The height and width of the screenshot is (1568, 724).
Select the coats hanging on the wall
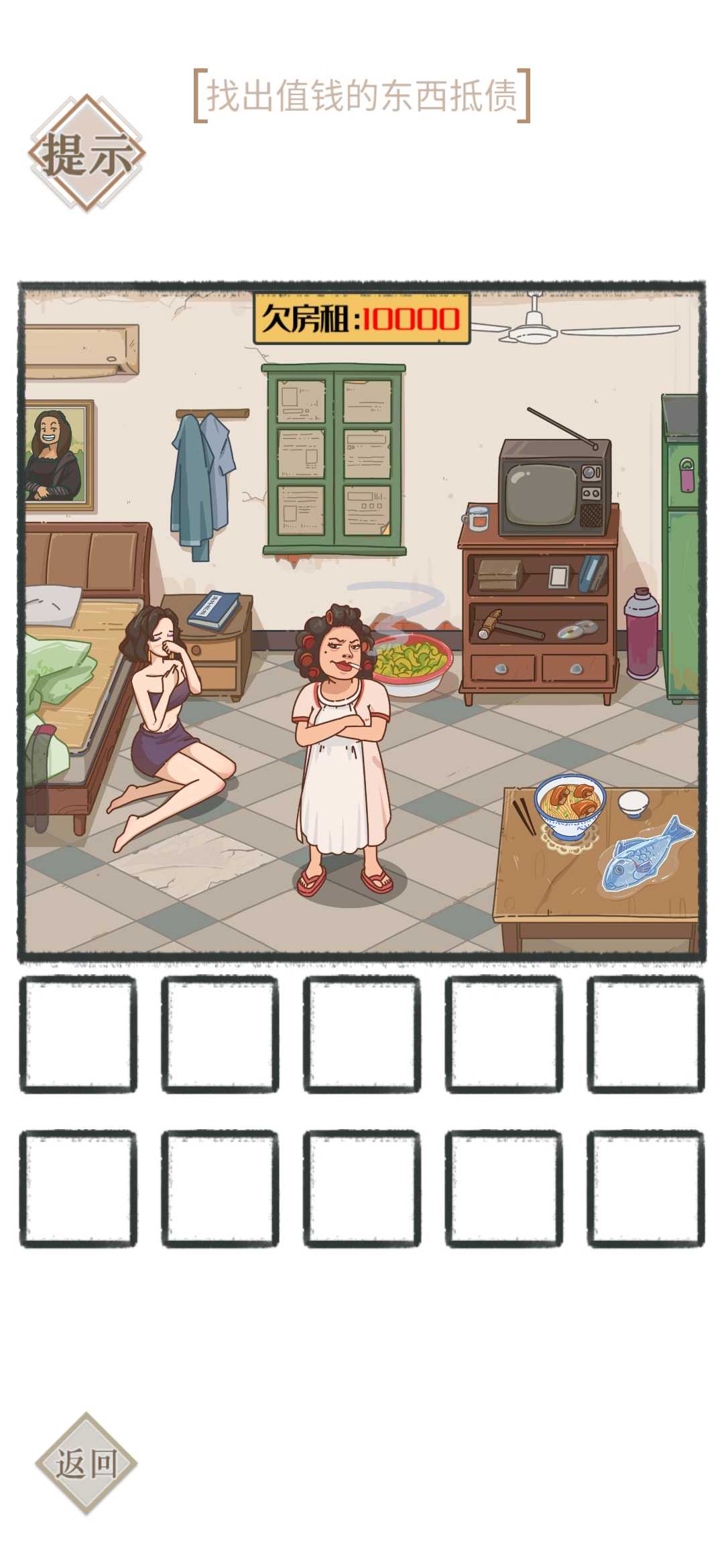click(x=202, y=482)
